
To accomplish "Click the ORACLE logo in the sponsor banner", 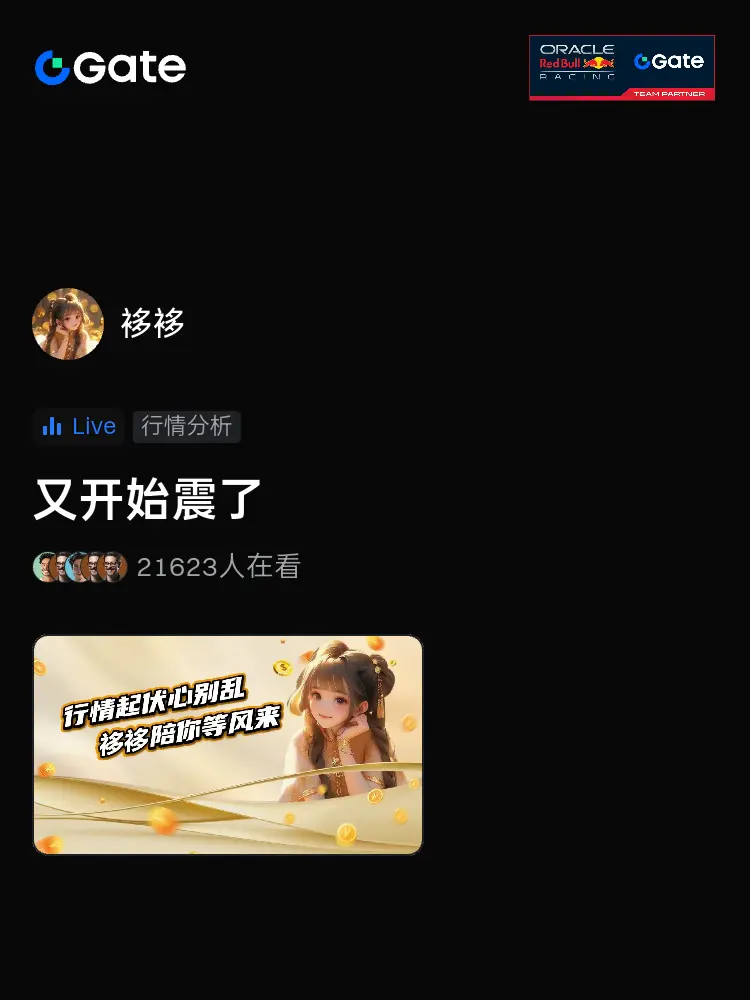I will pos(577,48).
